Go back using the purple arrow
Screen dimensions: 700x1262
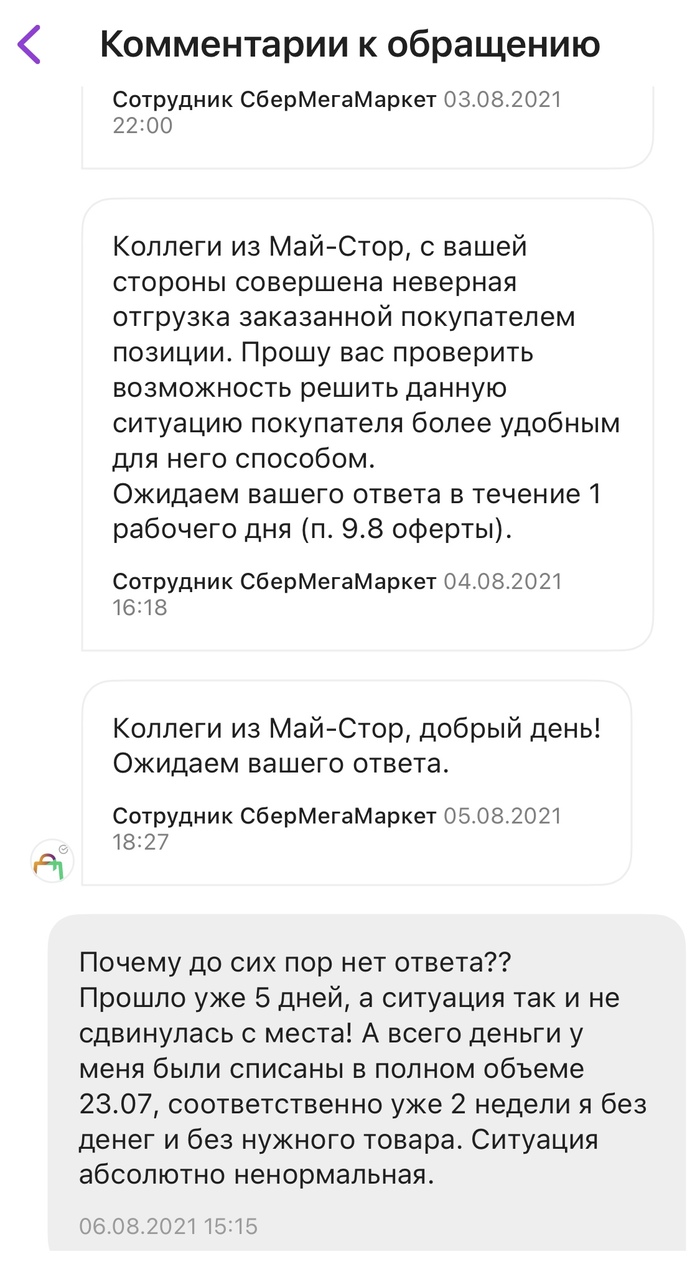29,45
